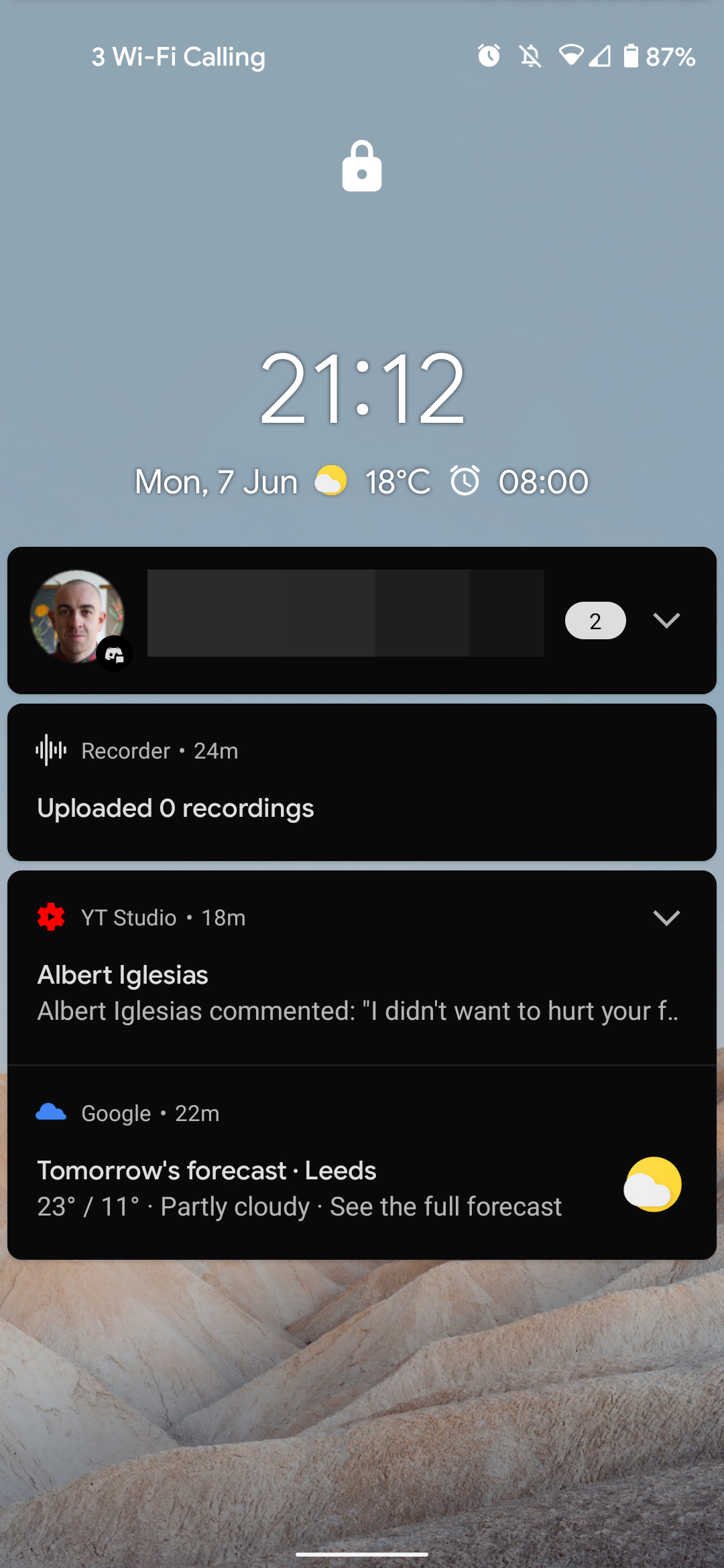Expand the conversation notification showing 2 messages
724x1568 pixels.
click(x=666, y=620)
